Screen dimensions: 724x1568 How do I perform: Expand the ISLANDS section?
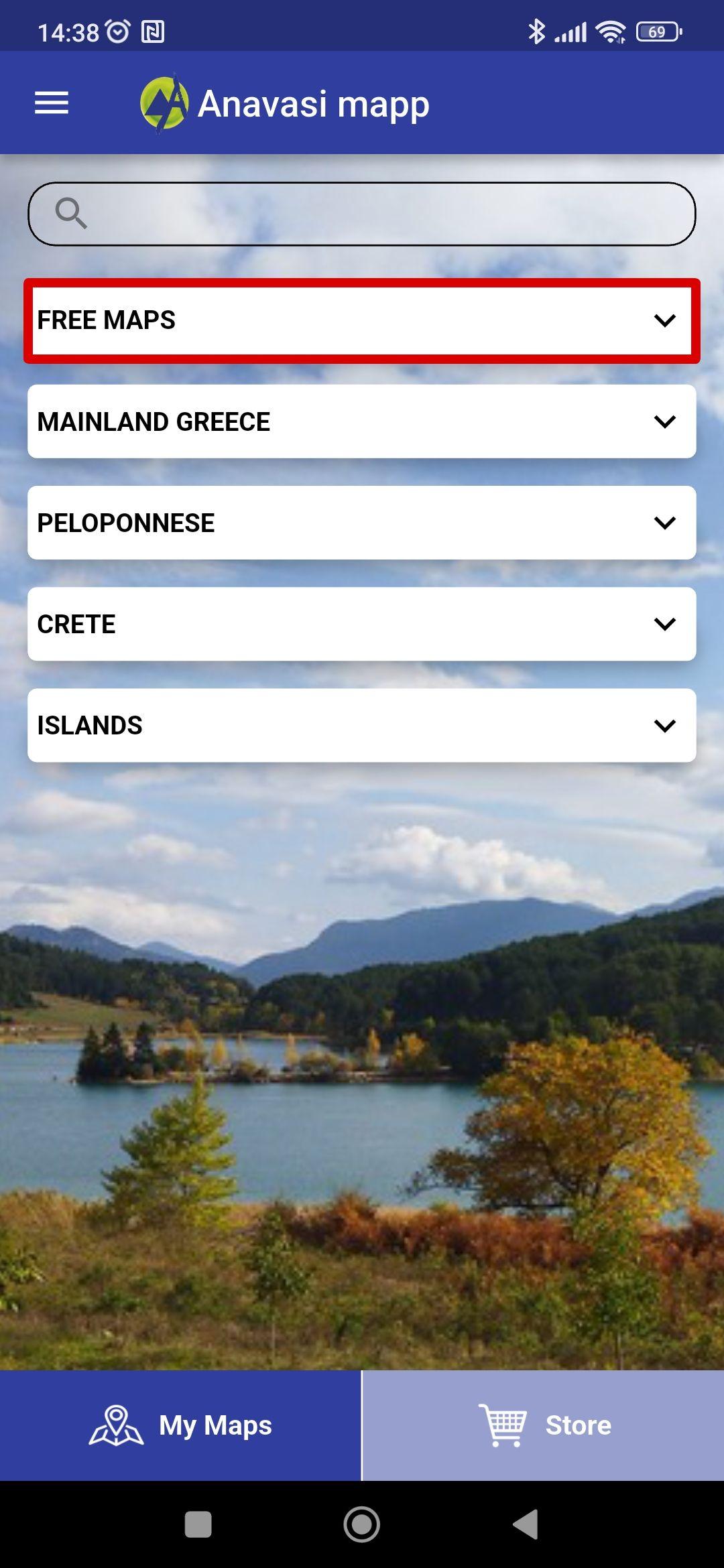(x=362, y=725)
